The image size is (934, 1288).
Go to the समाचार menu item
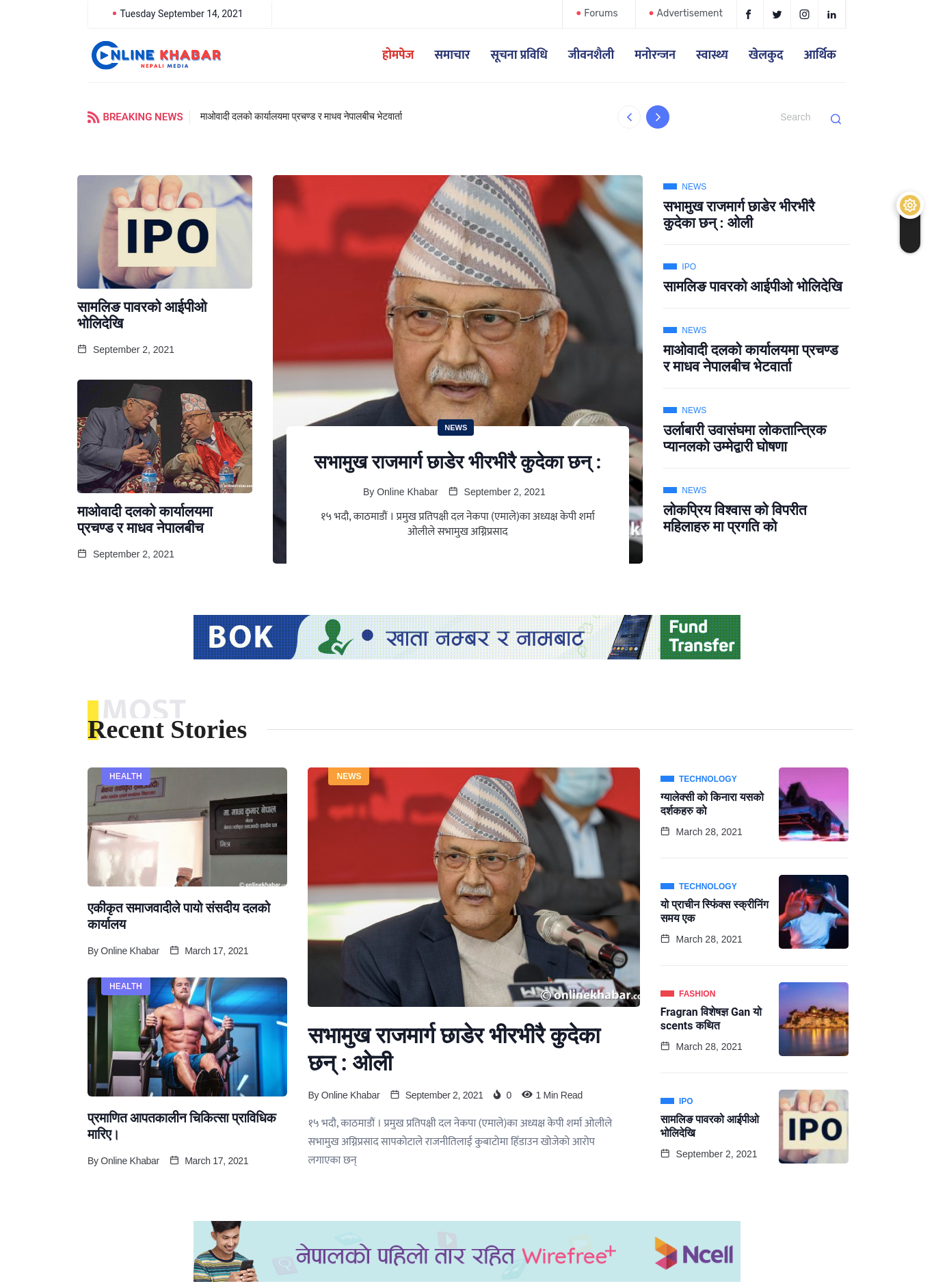click(452, 55)
